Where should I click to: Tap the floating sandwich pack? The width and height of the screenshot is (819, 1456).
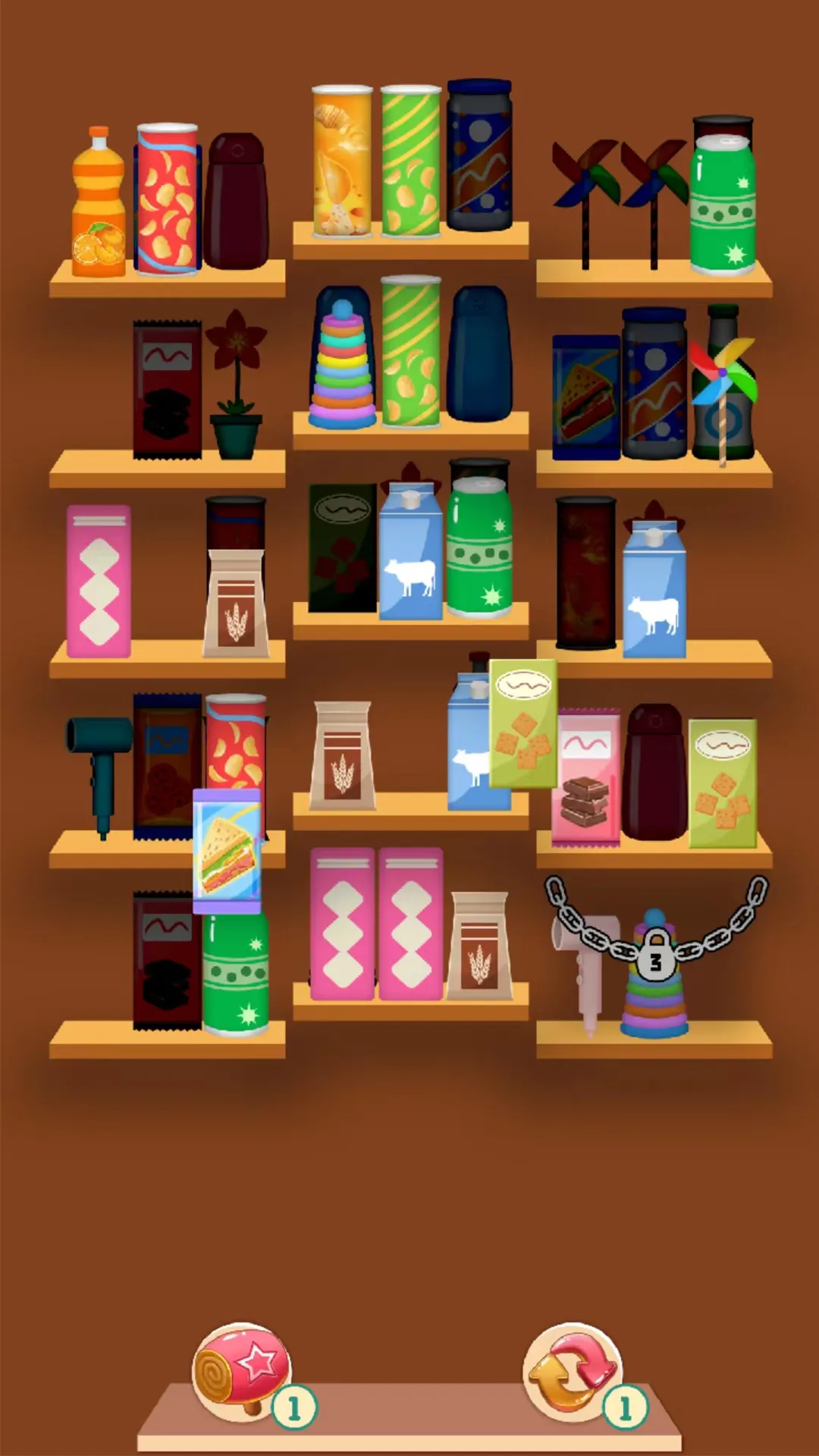227,851
